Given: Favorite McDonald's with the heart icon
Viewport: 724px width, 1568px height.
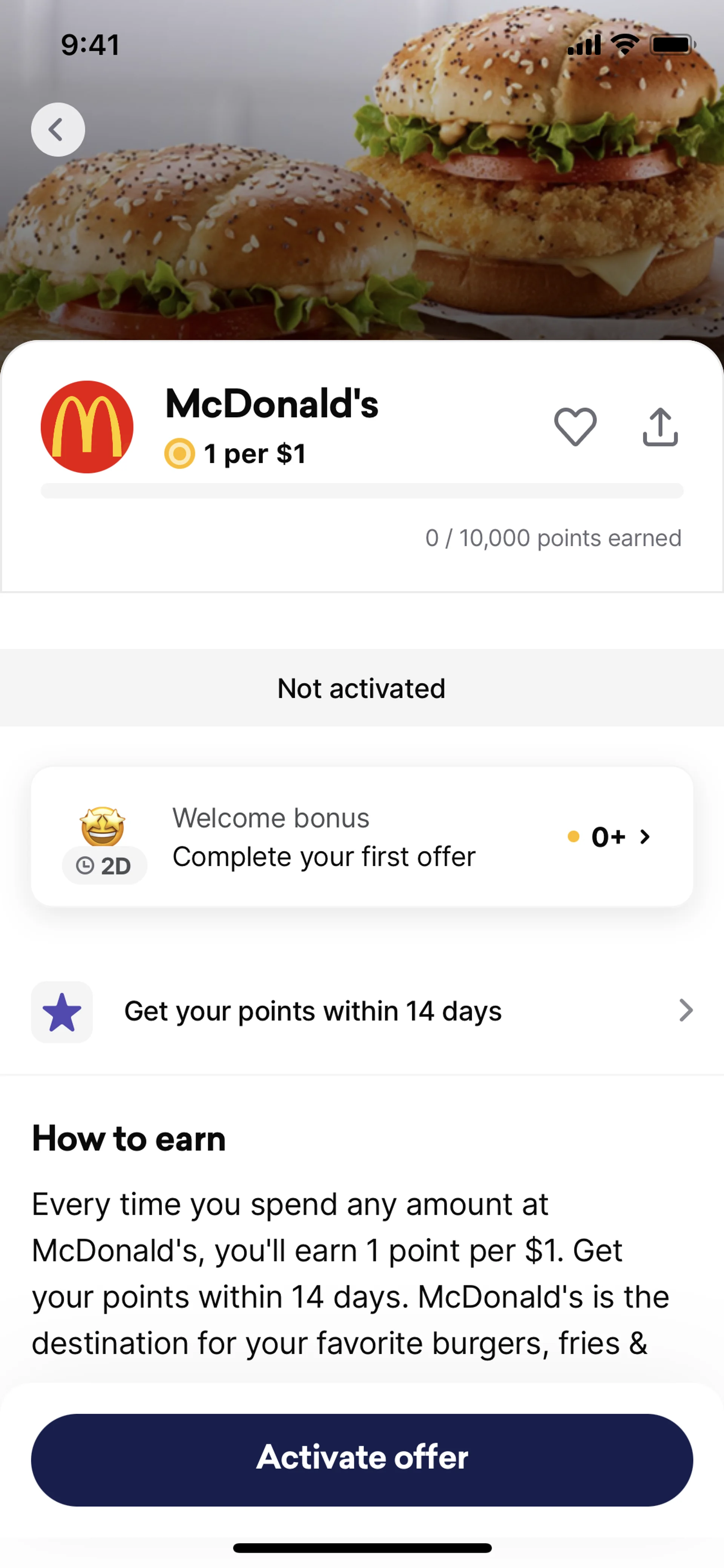Looking at the screenshot, I should click(575, 427).
